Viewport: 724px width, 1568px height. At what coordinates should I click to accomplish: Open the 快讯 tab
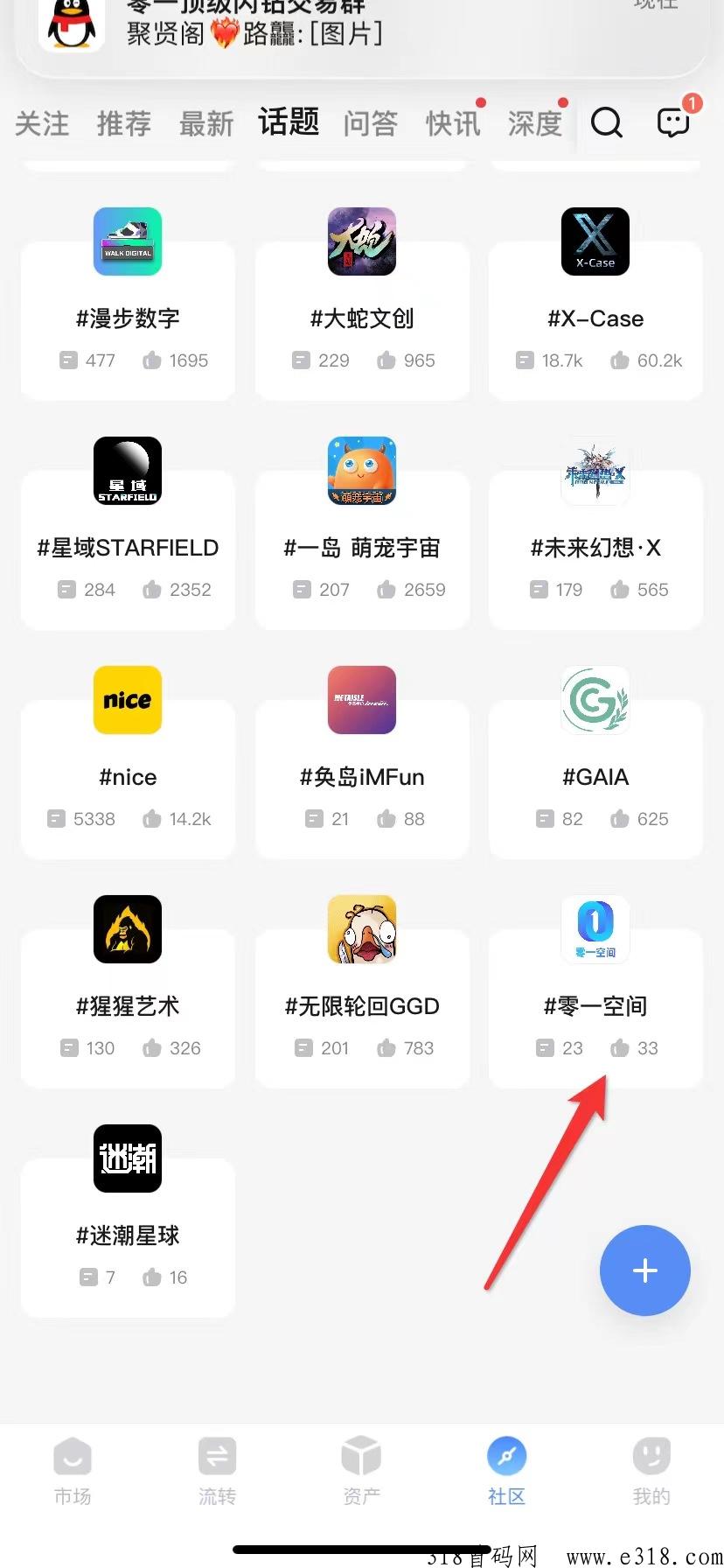pyautogui.click(x=453, y=123)
